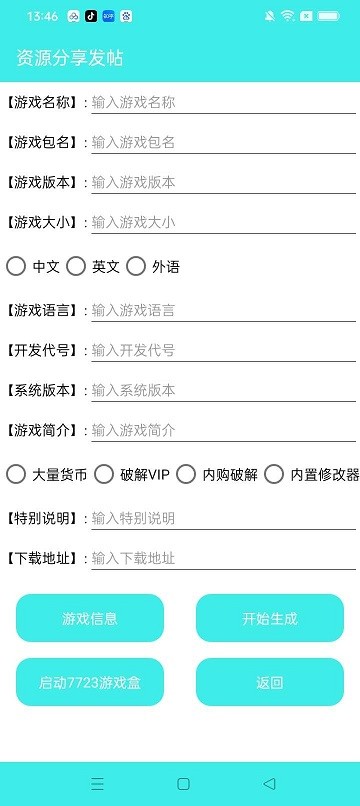Select the 内购破解 radio button

click(217, 474)
